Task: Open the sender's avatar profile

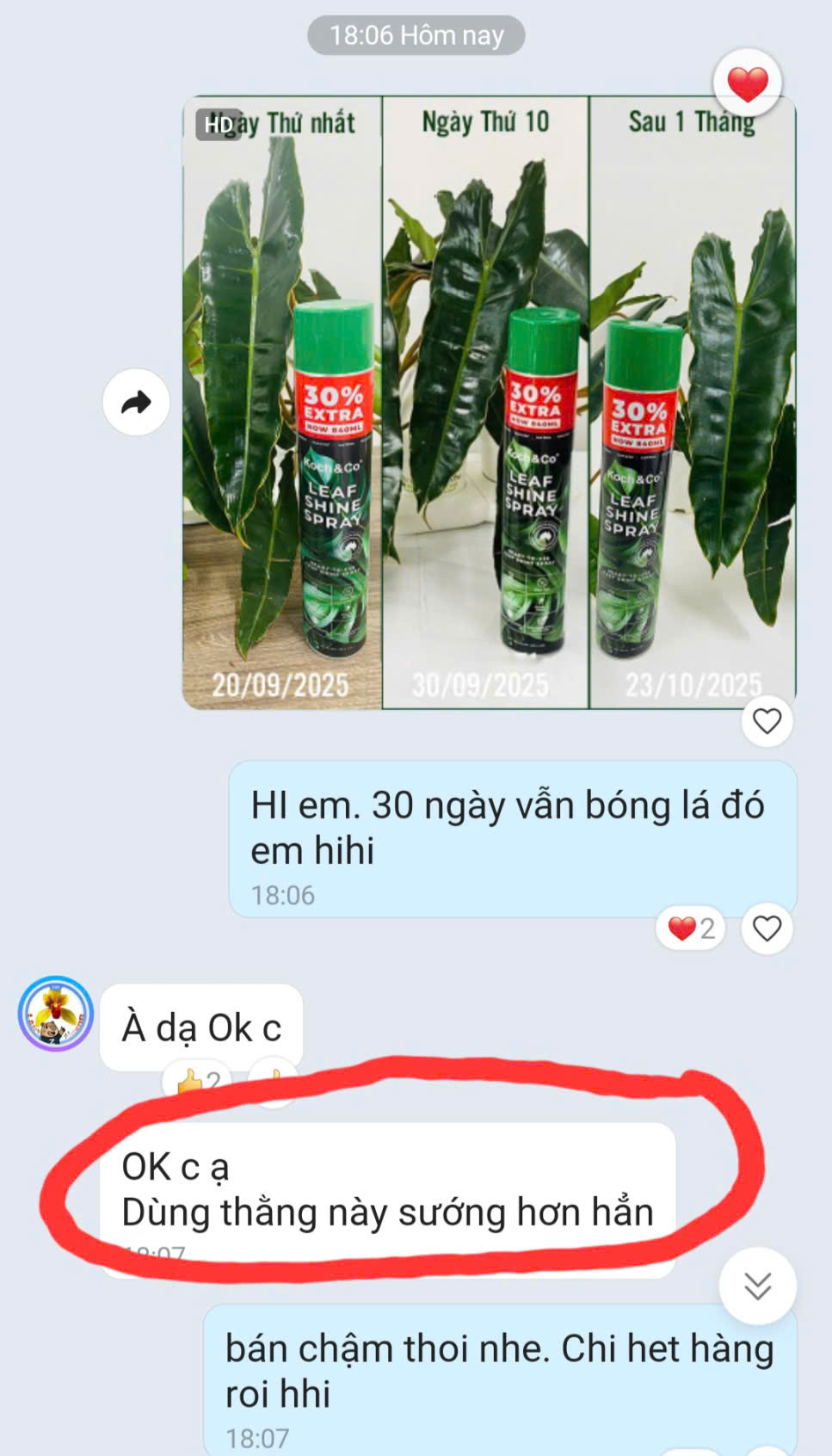Action: pos(56,1013)
